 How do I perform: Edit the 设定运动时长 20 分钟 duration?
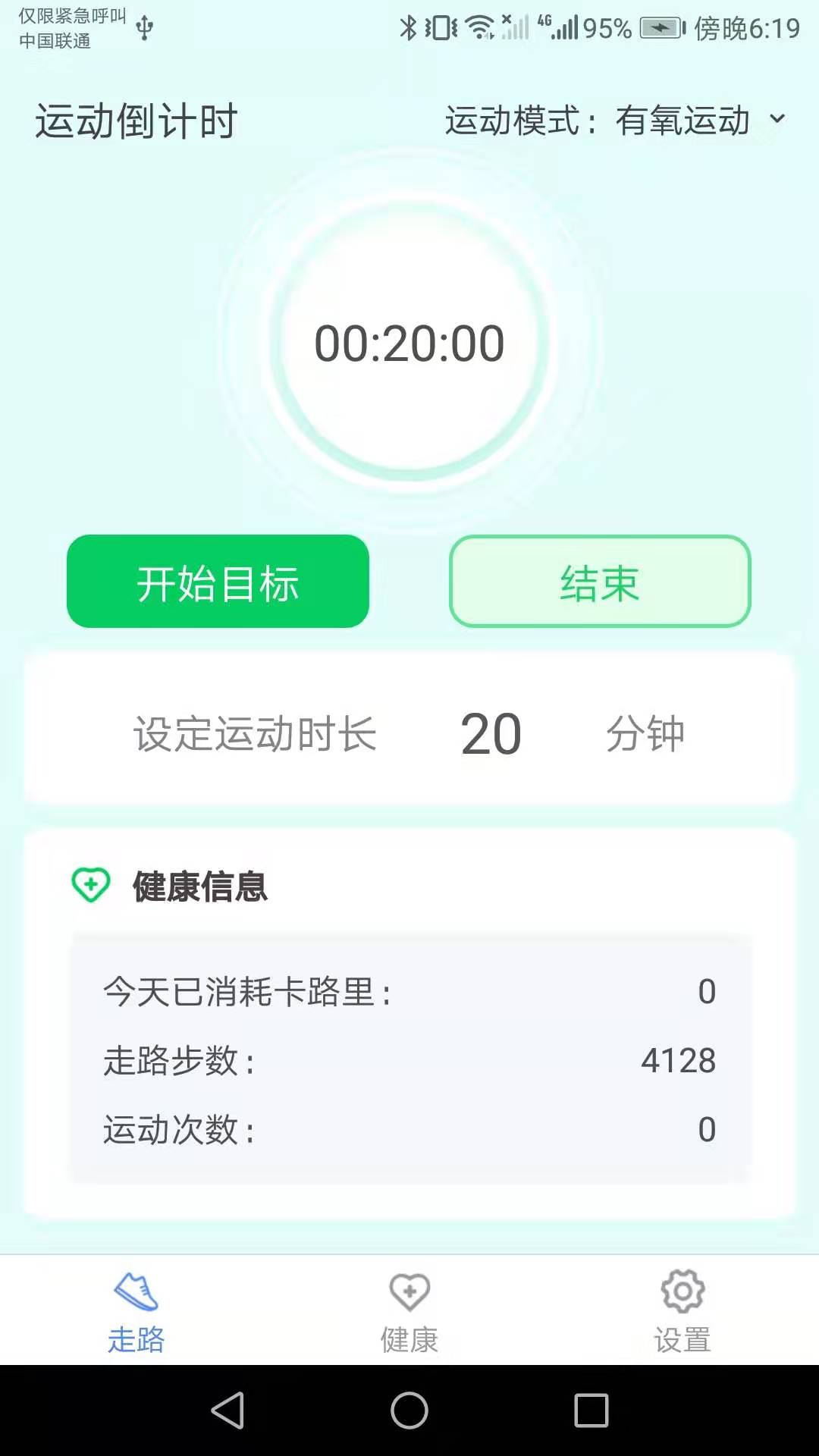pyautogui.click(x=491, y=734)
